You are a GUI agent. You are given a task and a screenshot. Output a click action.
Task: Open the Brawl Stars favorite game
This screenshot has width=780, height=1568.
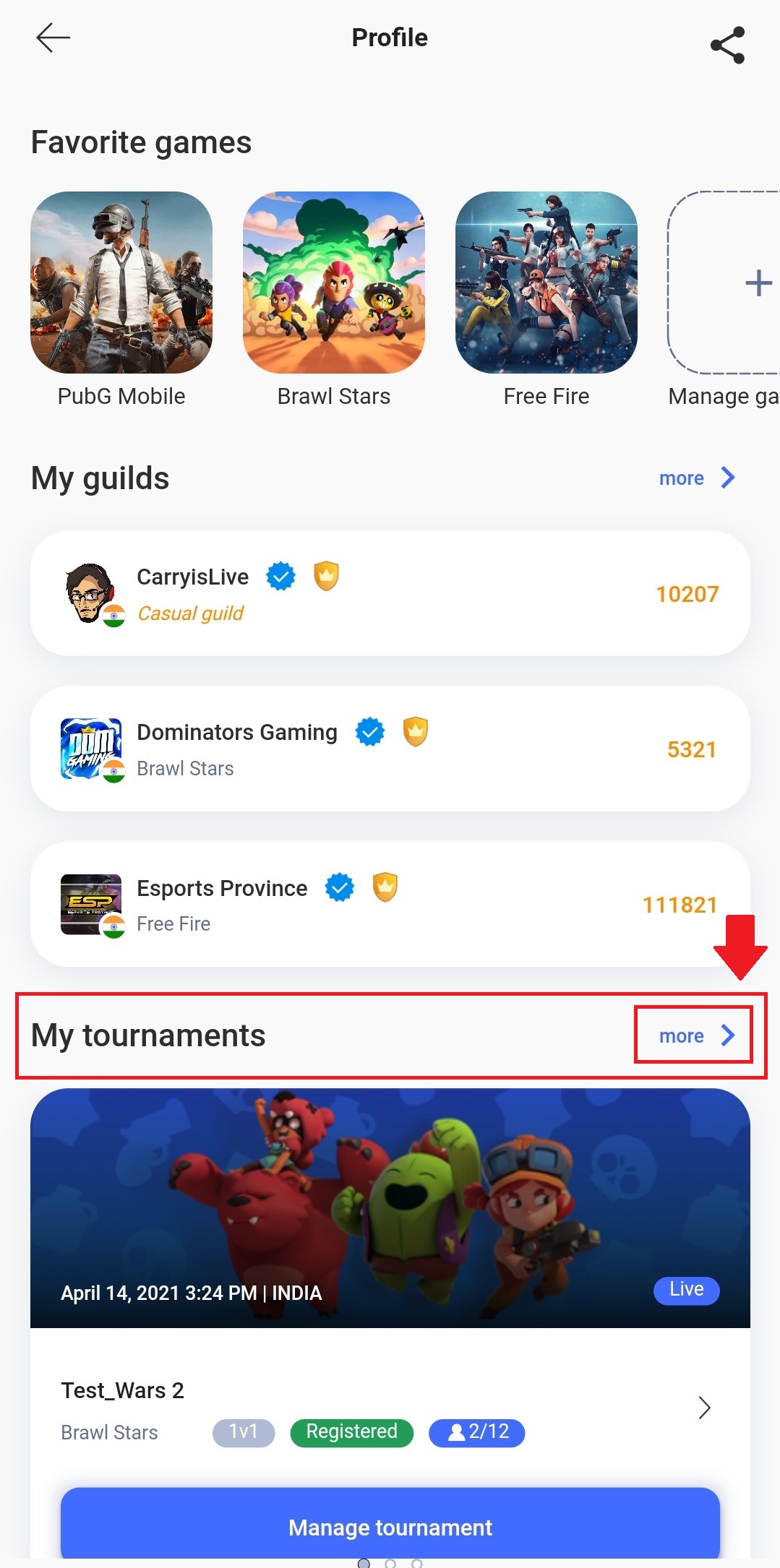[x=333, y=283]
